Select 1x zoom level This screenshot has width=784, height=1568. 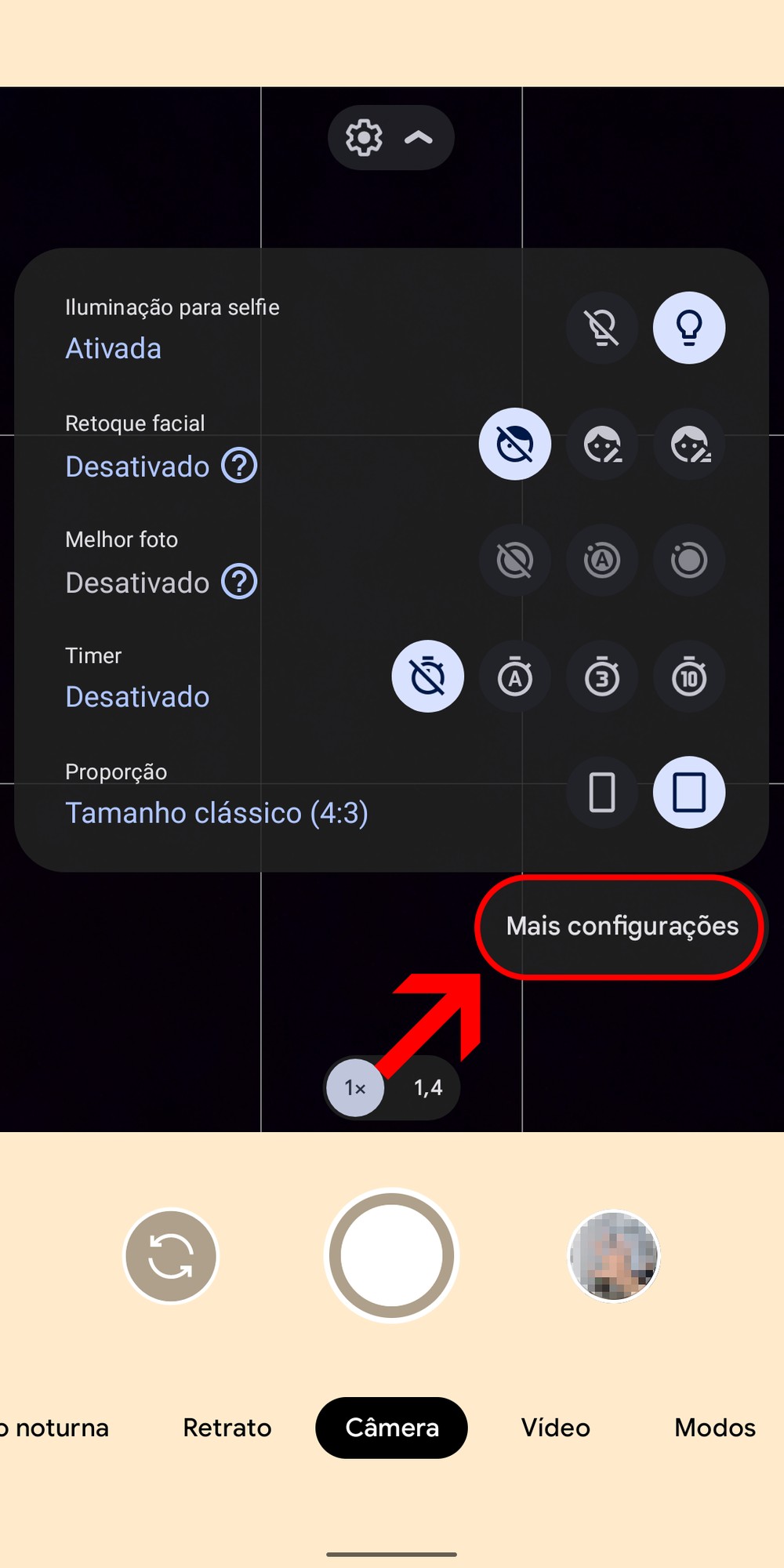coord(355,1088)
